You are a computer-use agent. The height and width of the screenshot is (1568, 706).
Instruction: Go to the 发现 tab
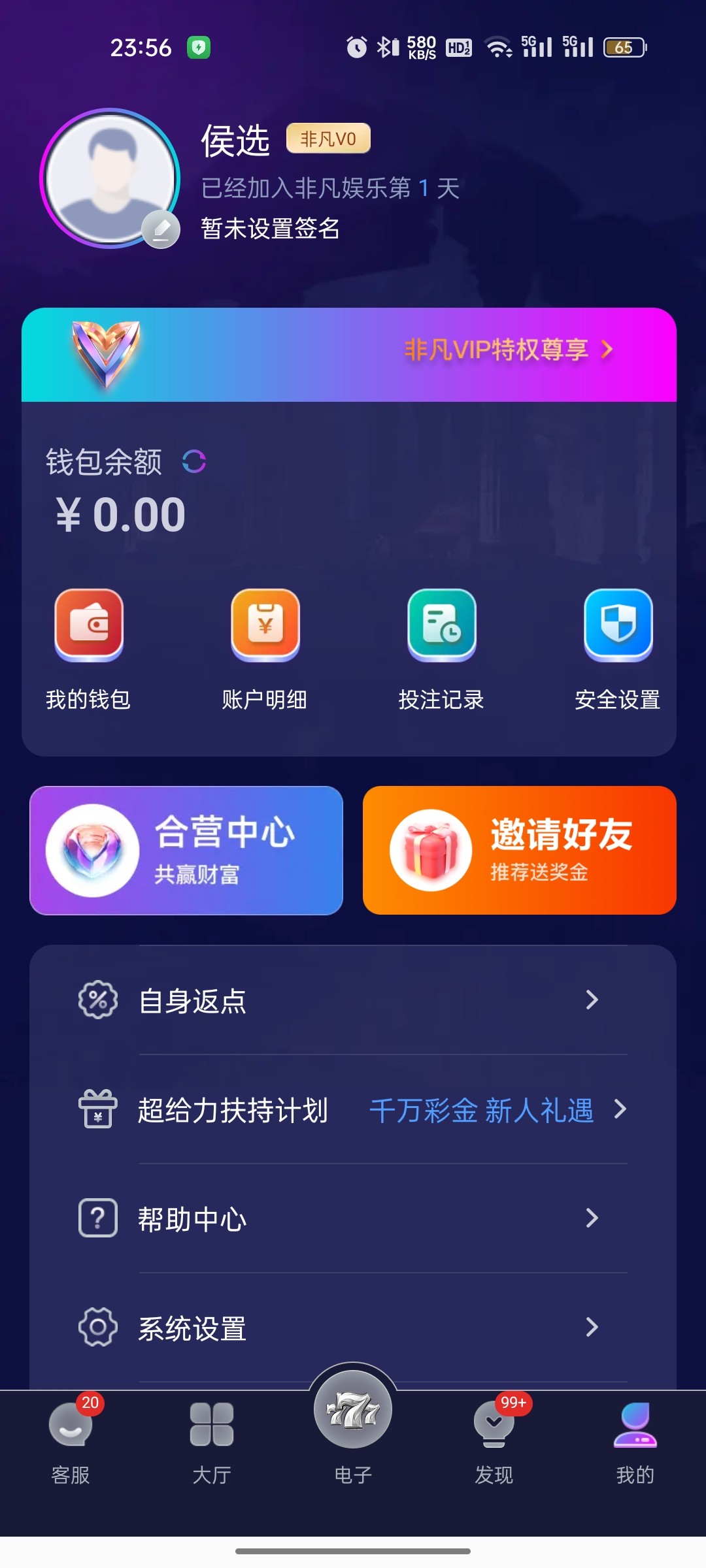pyautogui.click(x=494, y=1437)
